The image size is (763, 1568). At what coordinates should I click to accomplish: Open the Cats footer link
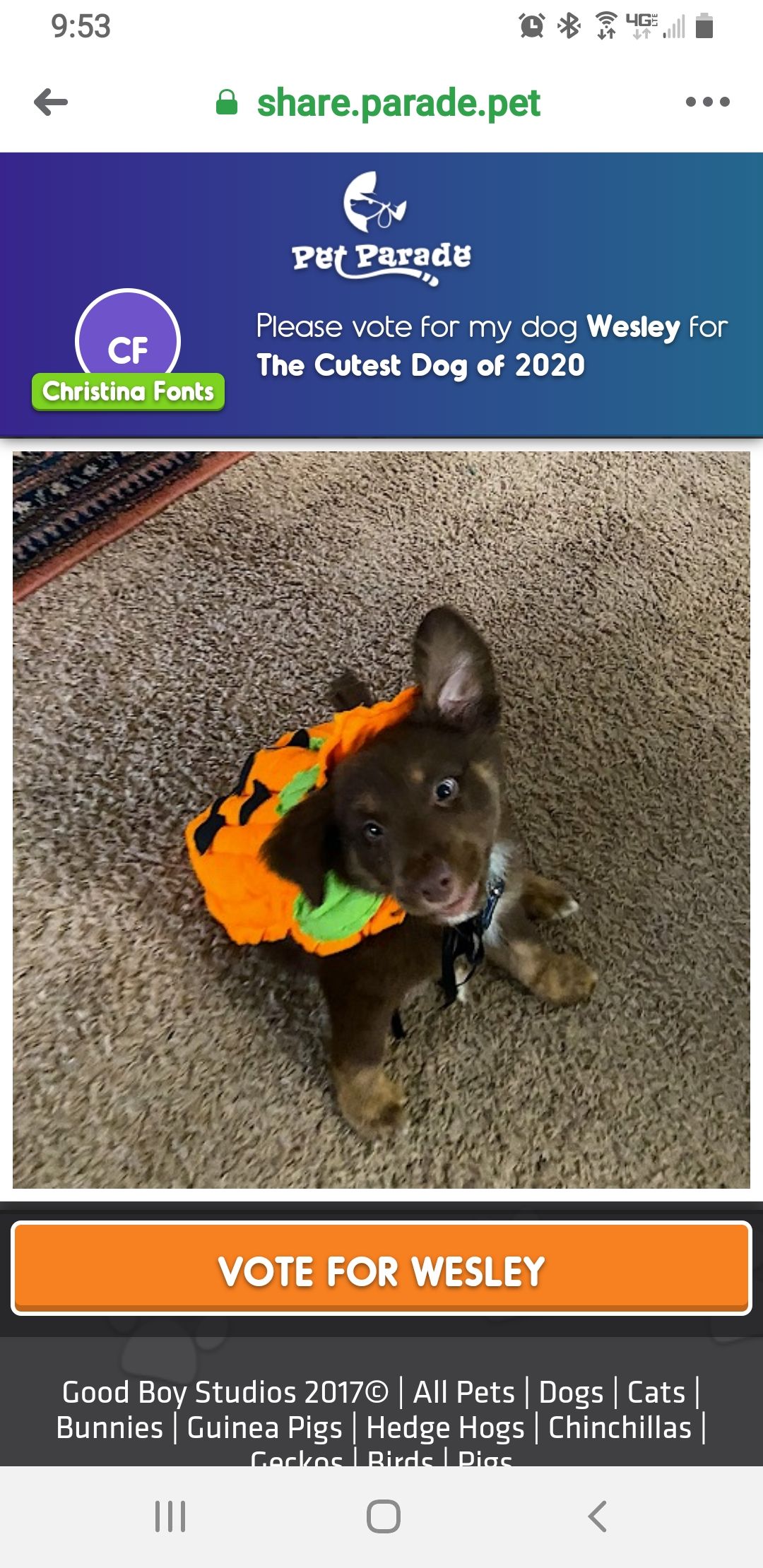pos(656,1392)
